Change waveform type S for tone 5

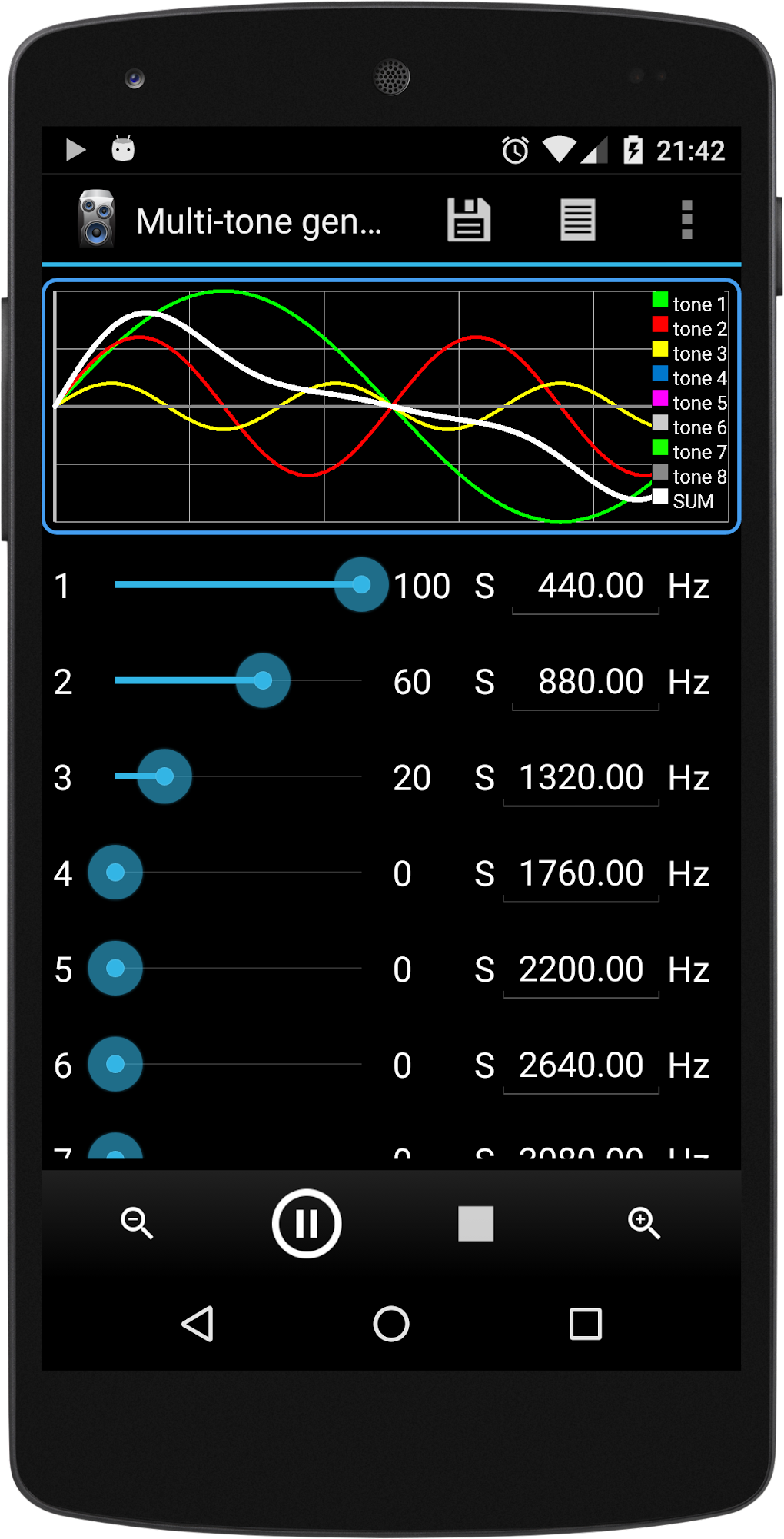pyautogui.click(x=484, y=970)
